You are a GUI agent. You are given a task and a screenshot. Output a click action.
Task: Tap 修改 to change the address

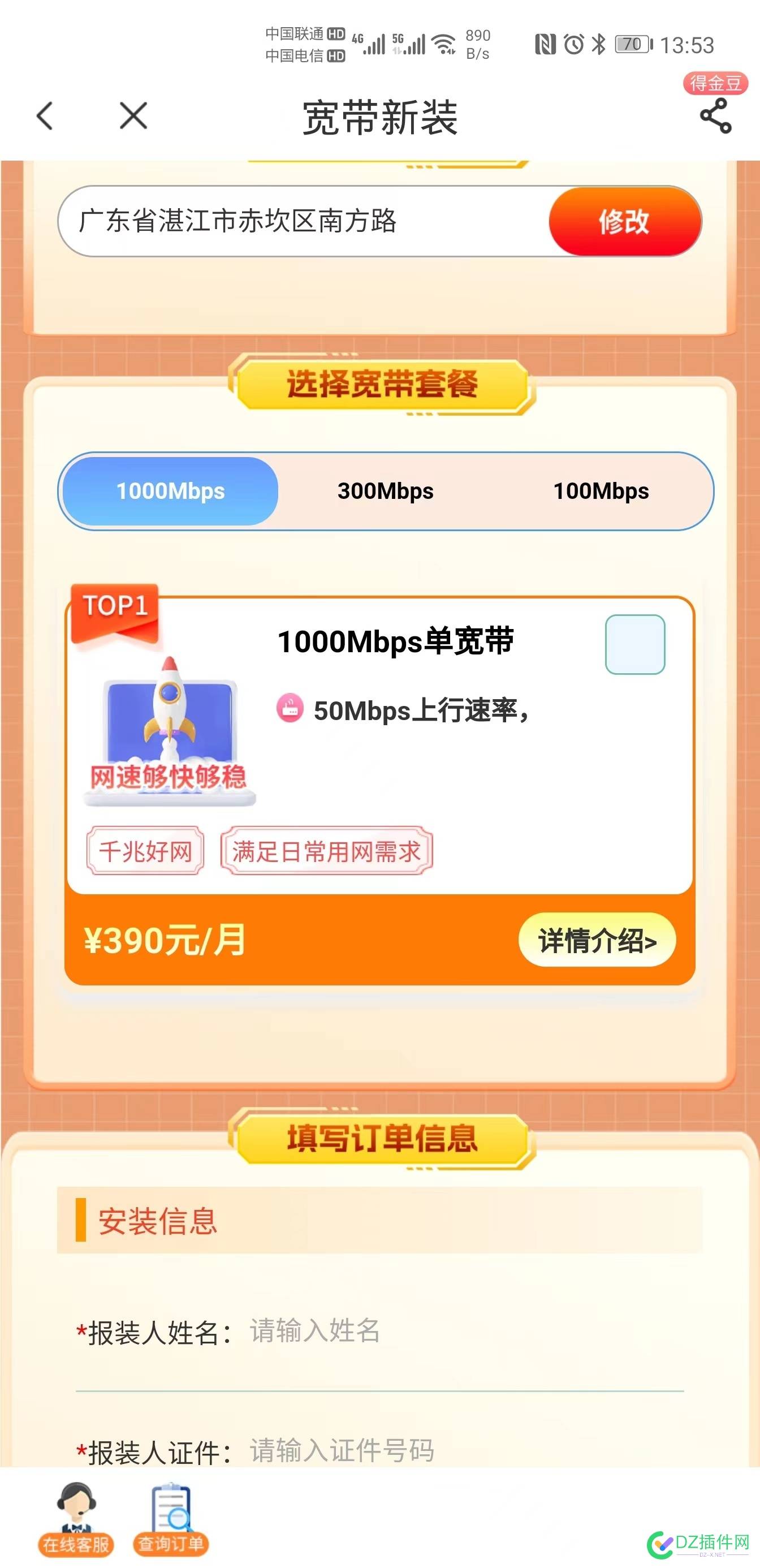click(624, 221)
